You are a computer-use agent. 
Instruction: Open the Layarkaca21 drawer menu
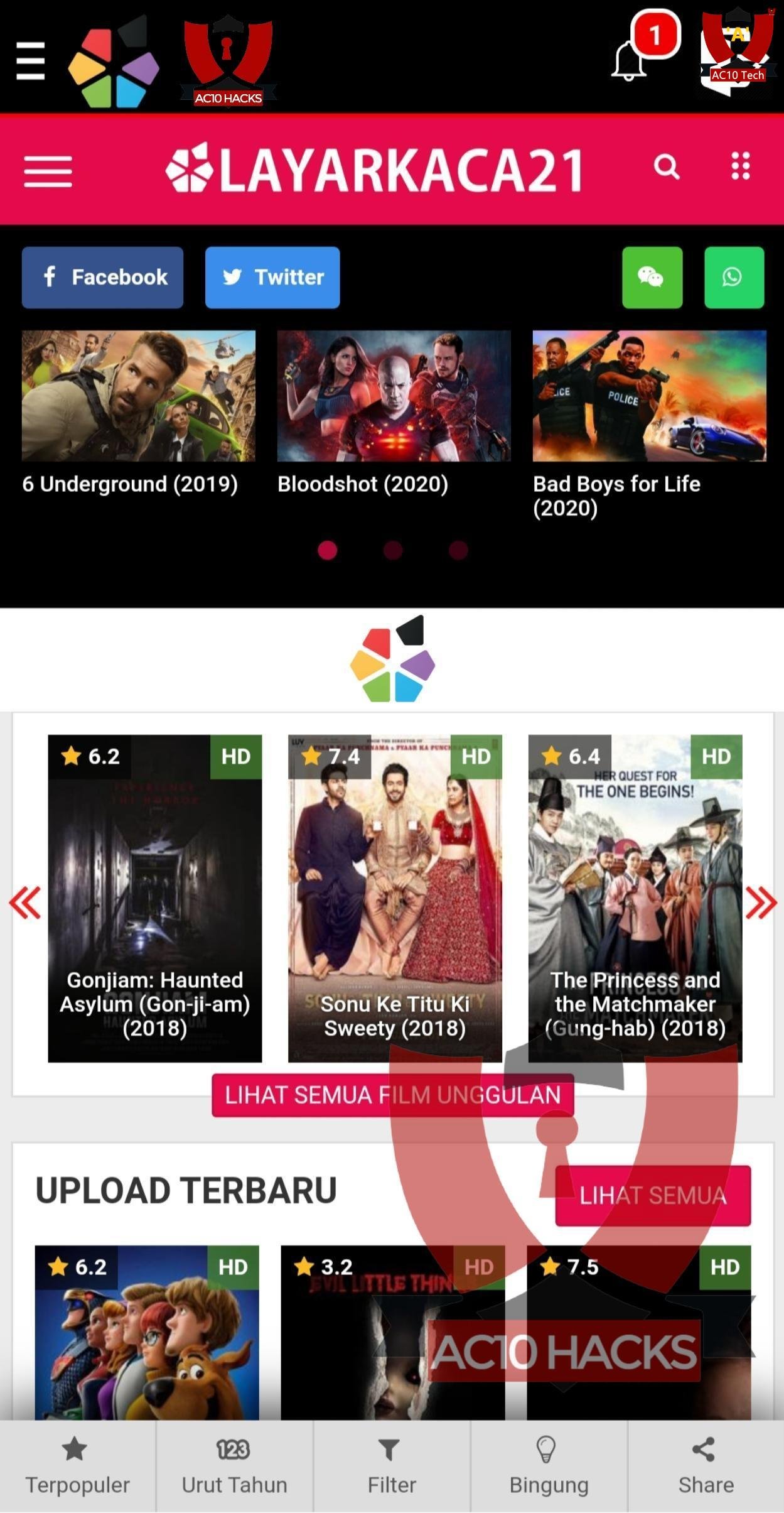(48, 171)
